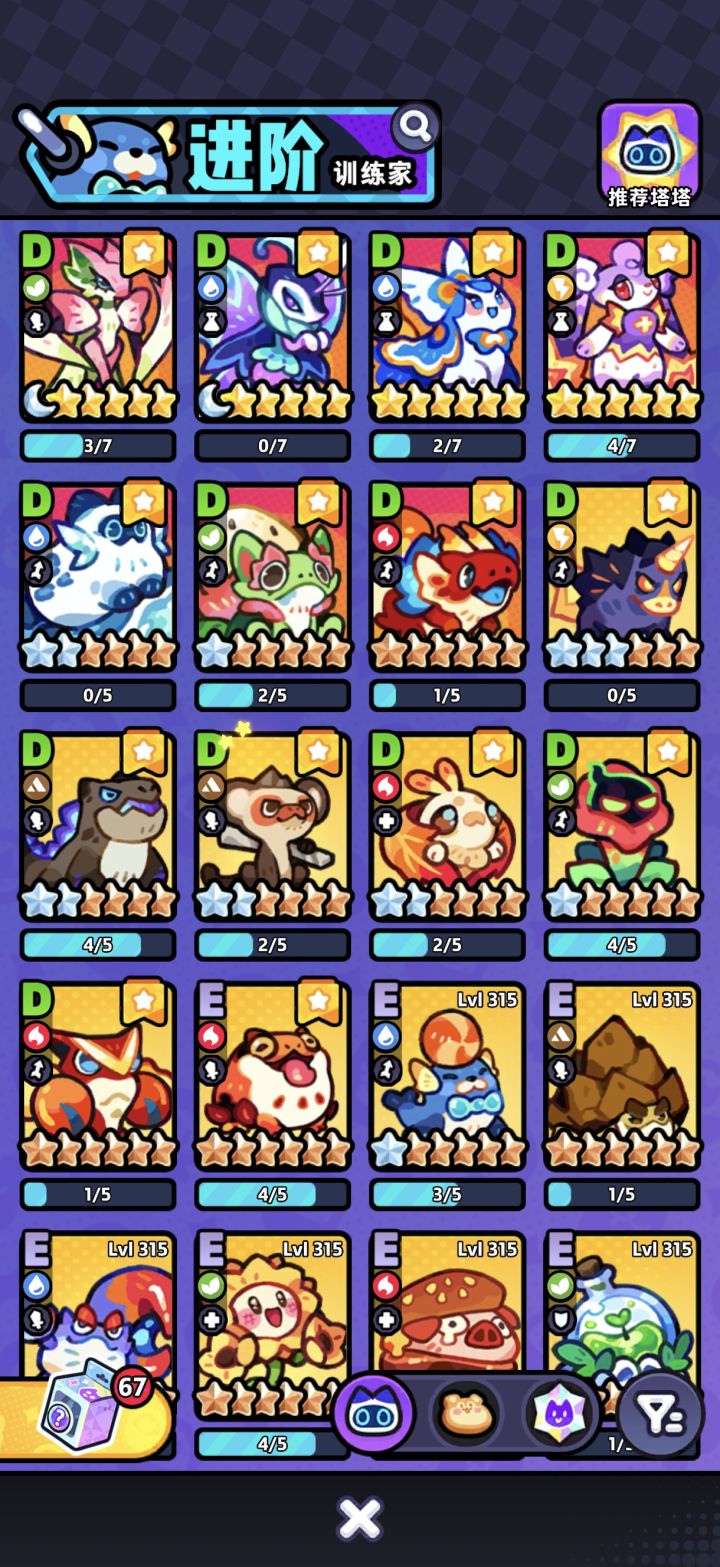This screenshot has height=1567, width=720.
Task: Tap the magnifier search icon in header
Action: [x=414, y=126]
